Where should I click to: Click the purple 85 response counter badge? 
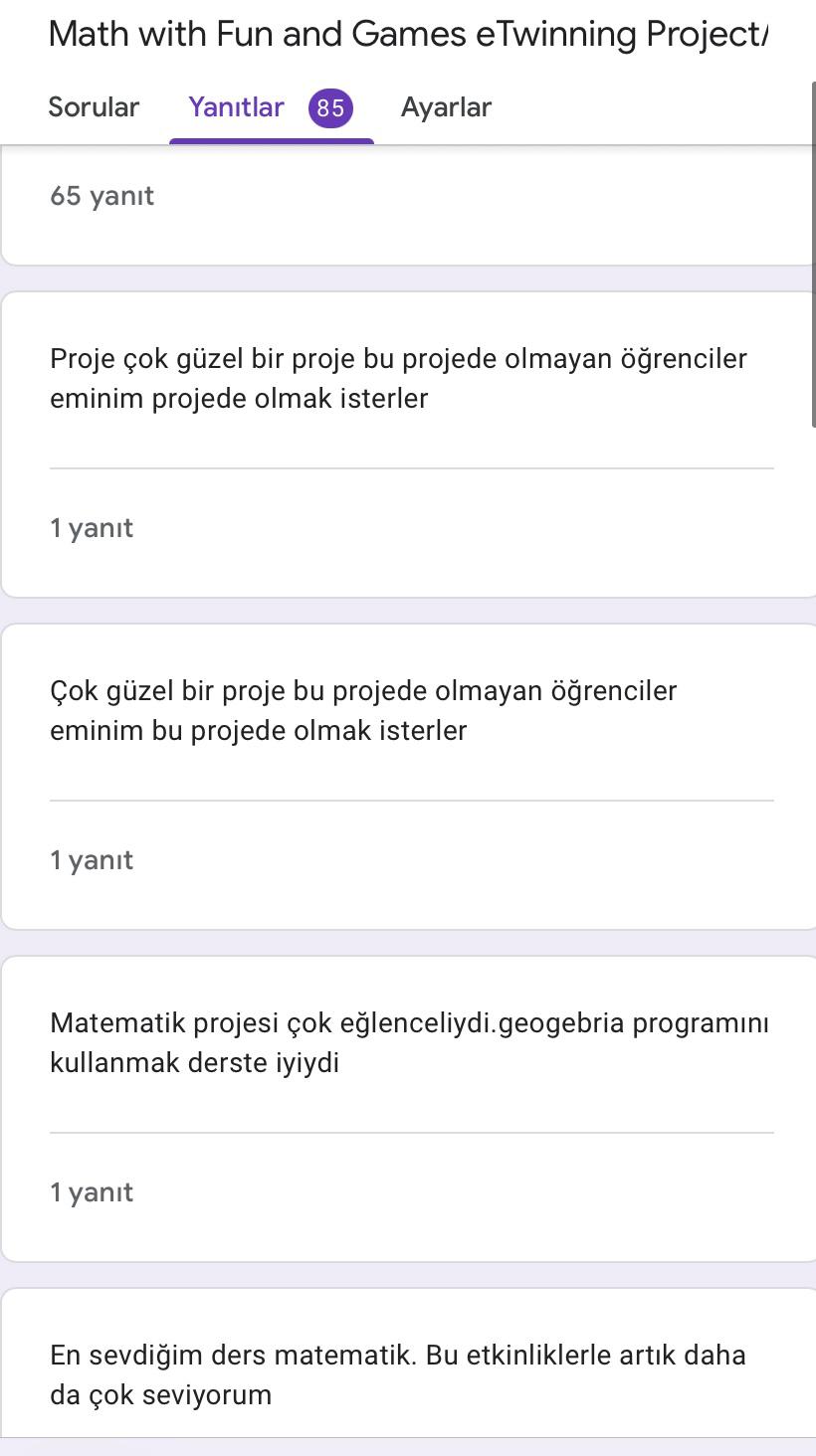[331, 108]
